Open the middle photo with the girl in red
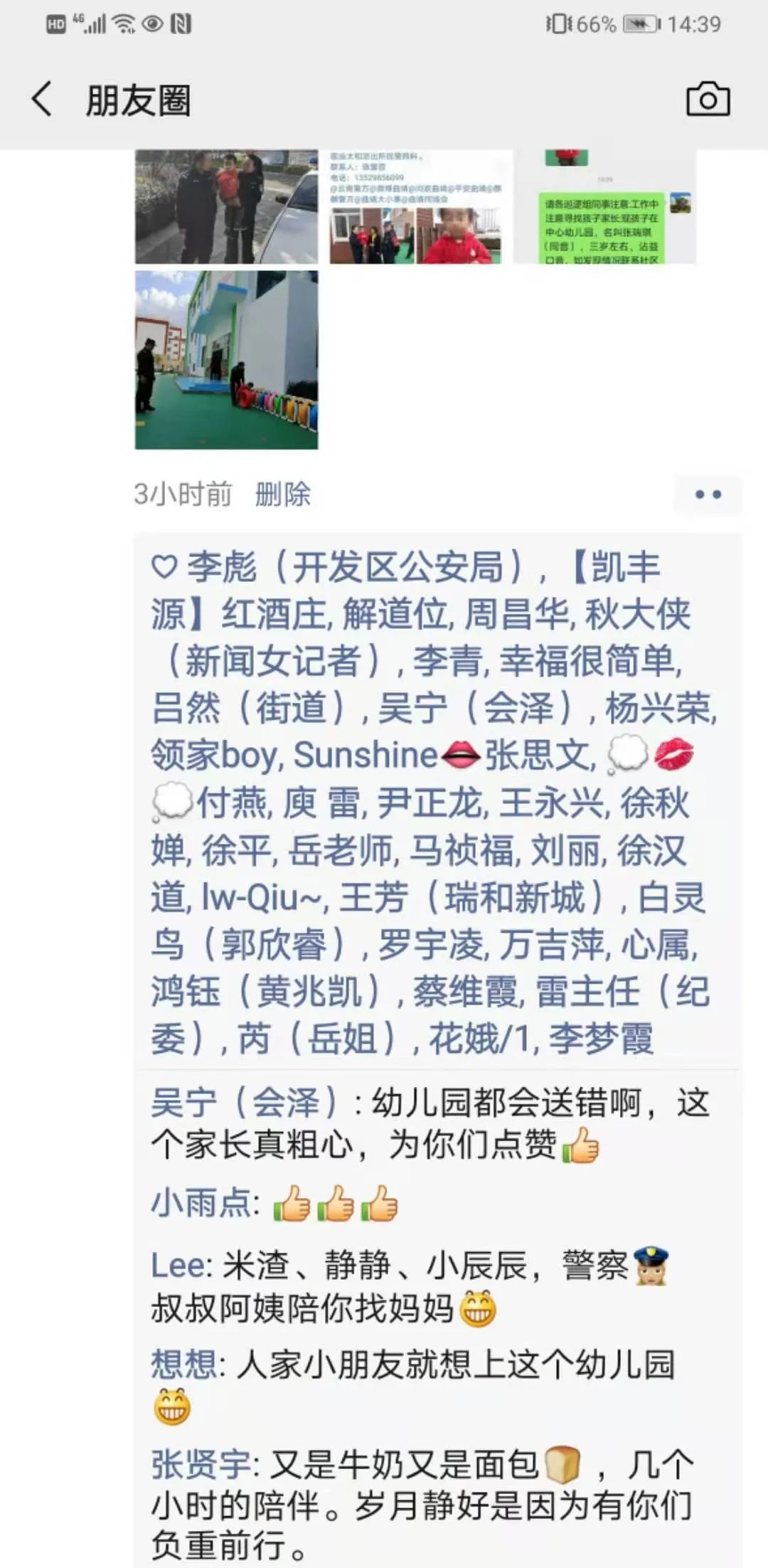The width and height of the screenshot is (768, 1568). coord(416,206)
